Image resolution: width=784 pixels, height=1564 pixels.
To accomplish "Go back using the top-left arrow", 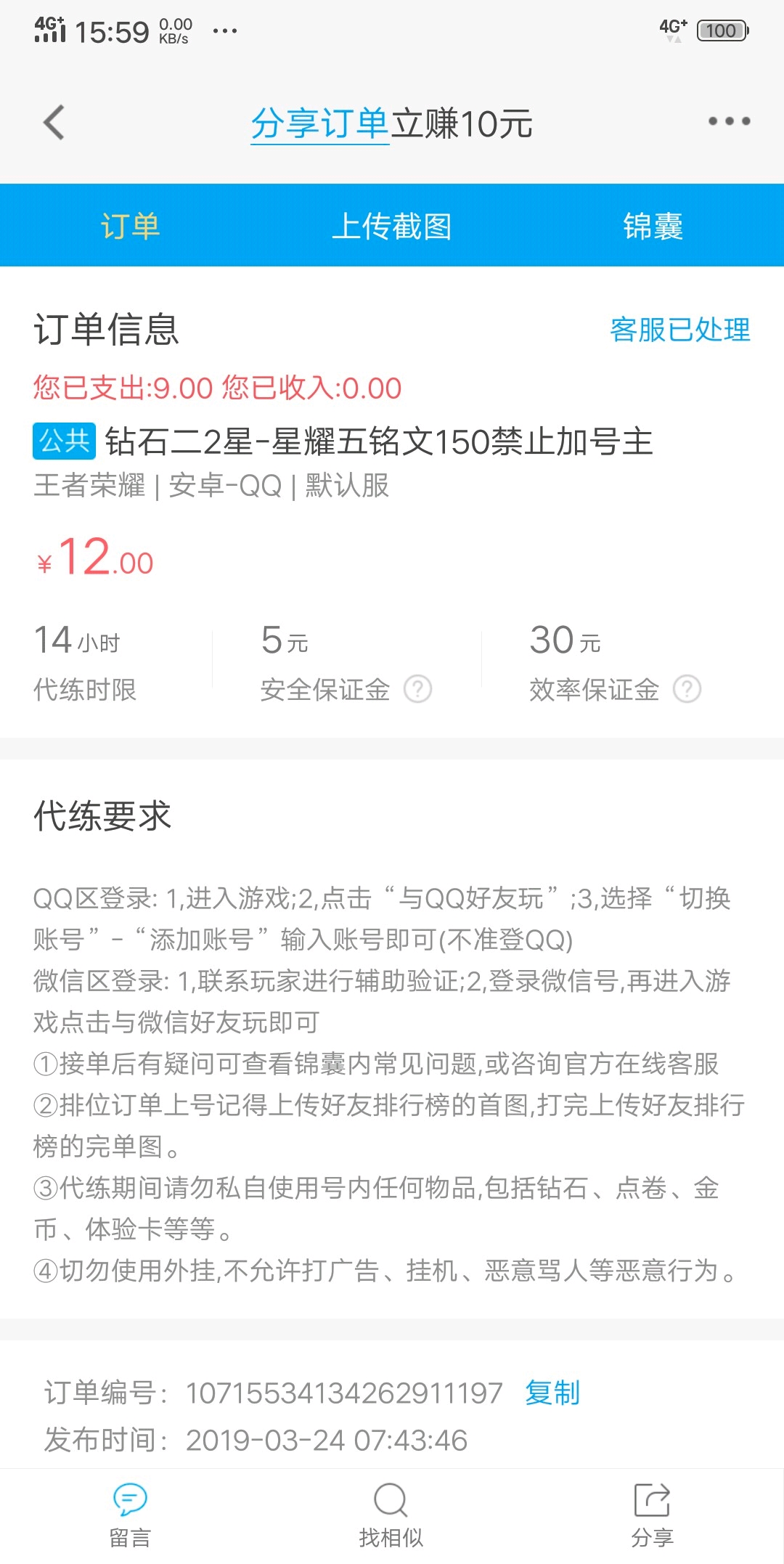I will 54,122.
